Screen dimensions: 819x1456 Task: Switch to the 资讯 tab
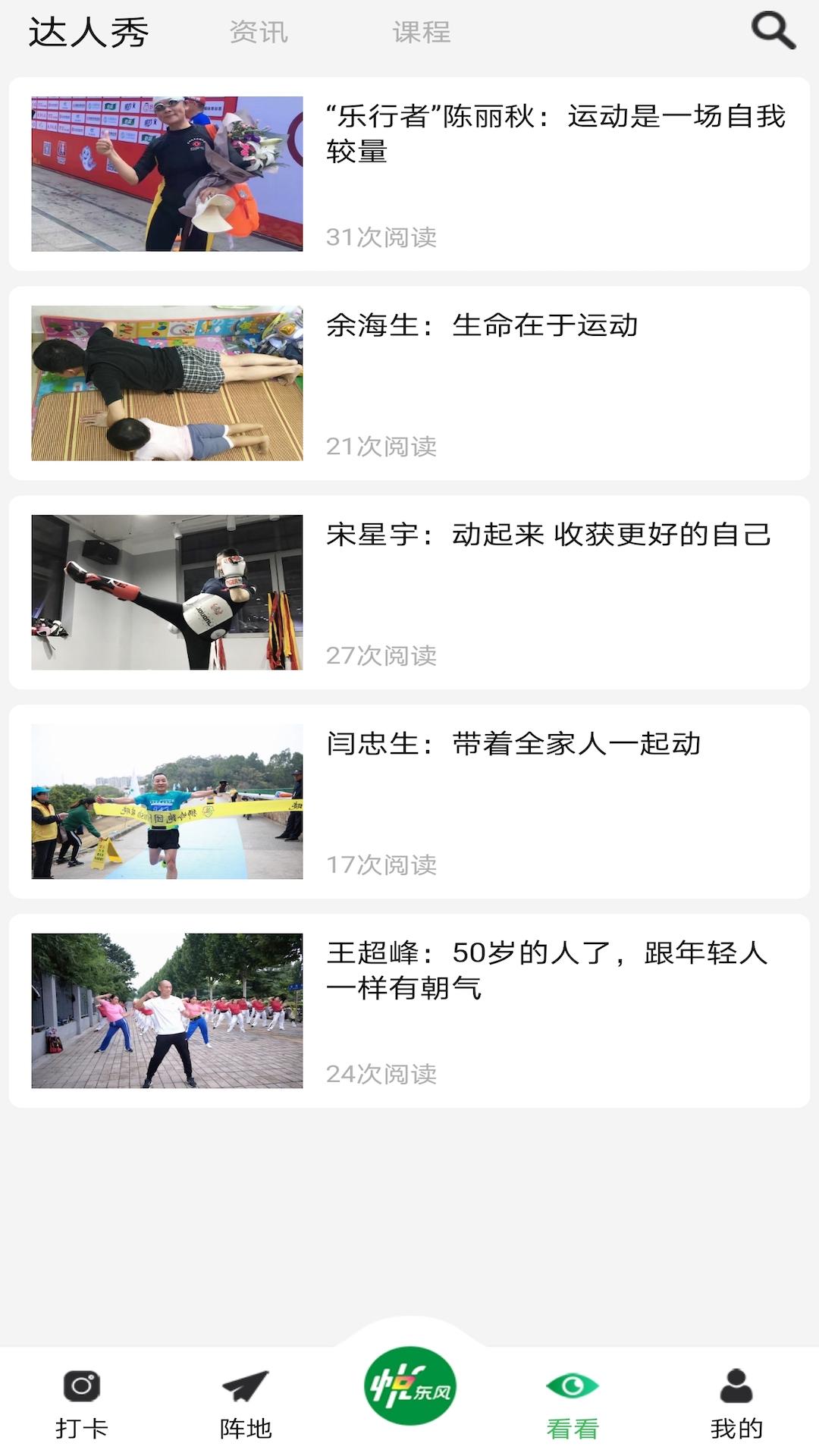[x=258, y=32]
